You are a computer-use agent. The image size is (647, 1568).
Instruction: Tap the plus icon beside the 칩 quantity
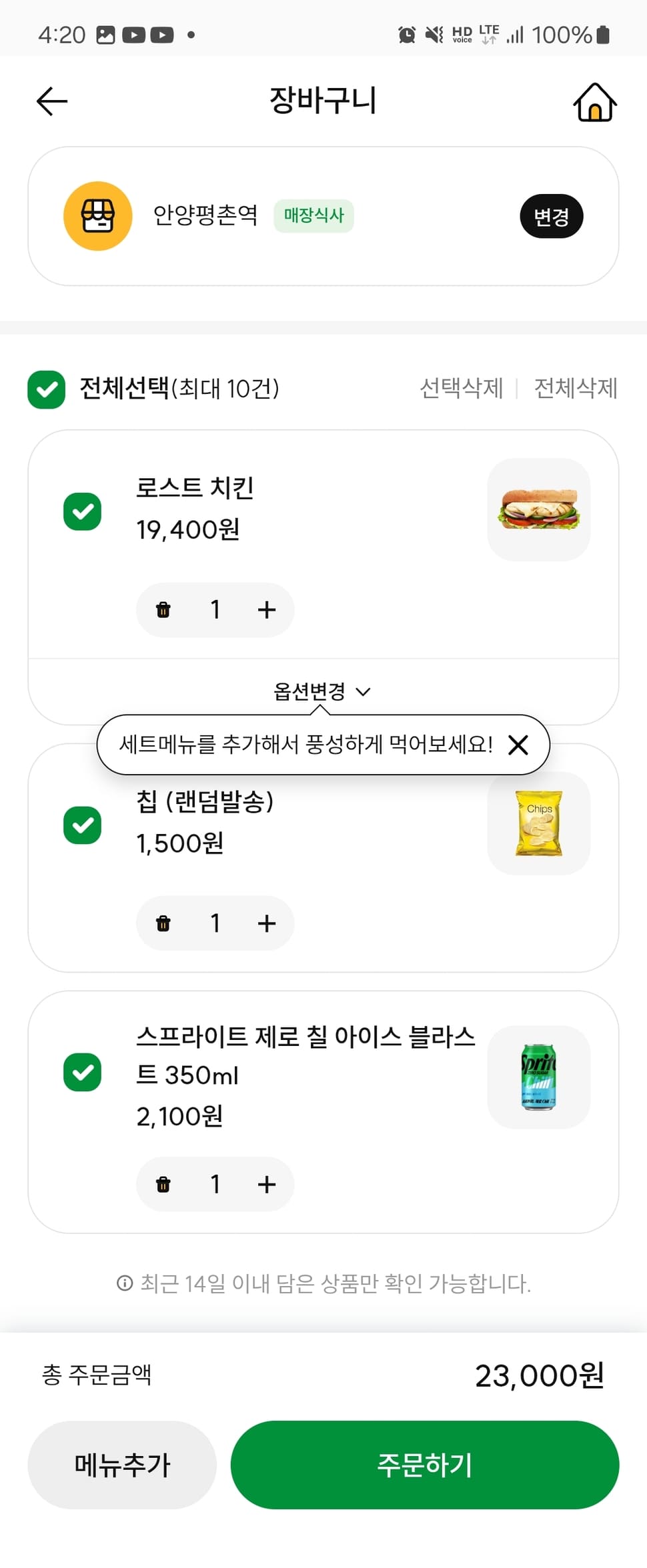click(266, 923)
